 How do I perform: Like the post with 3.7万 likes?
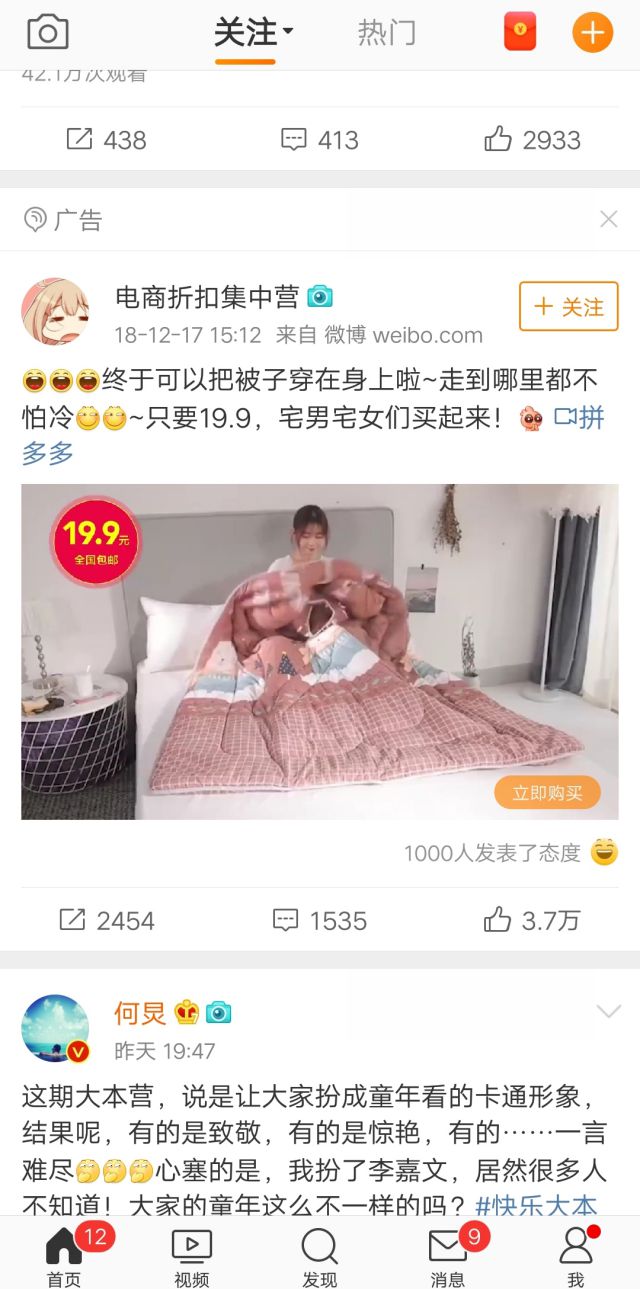pyautogui.click(x=531, y=920)
